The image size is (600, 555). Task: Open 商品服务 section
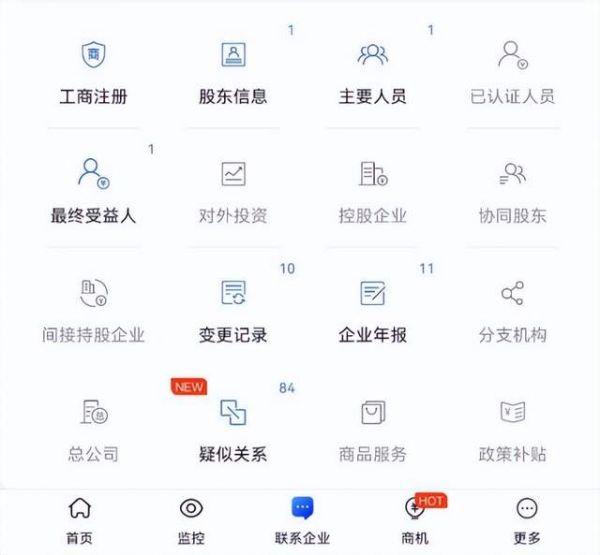click(x=372, y=429)
